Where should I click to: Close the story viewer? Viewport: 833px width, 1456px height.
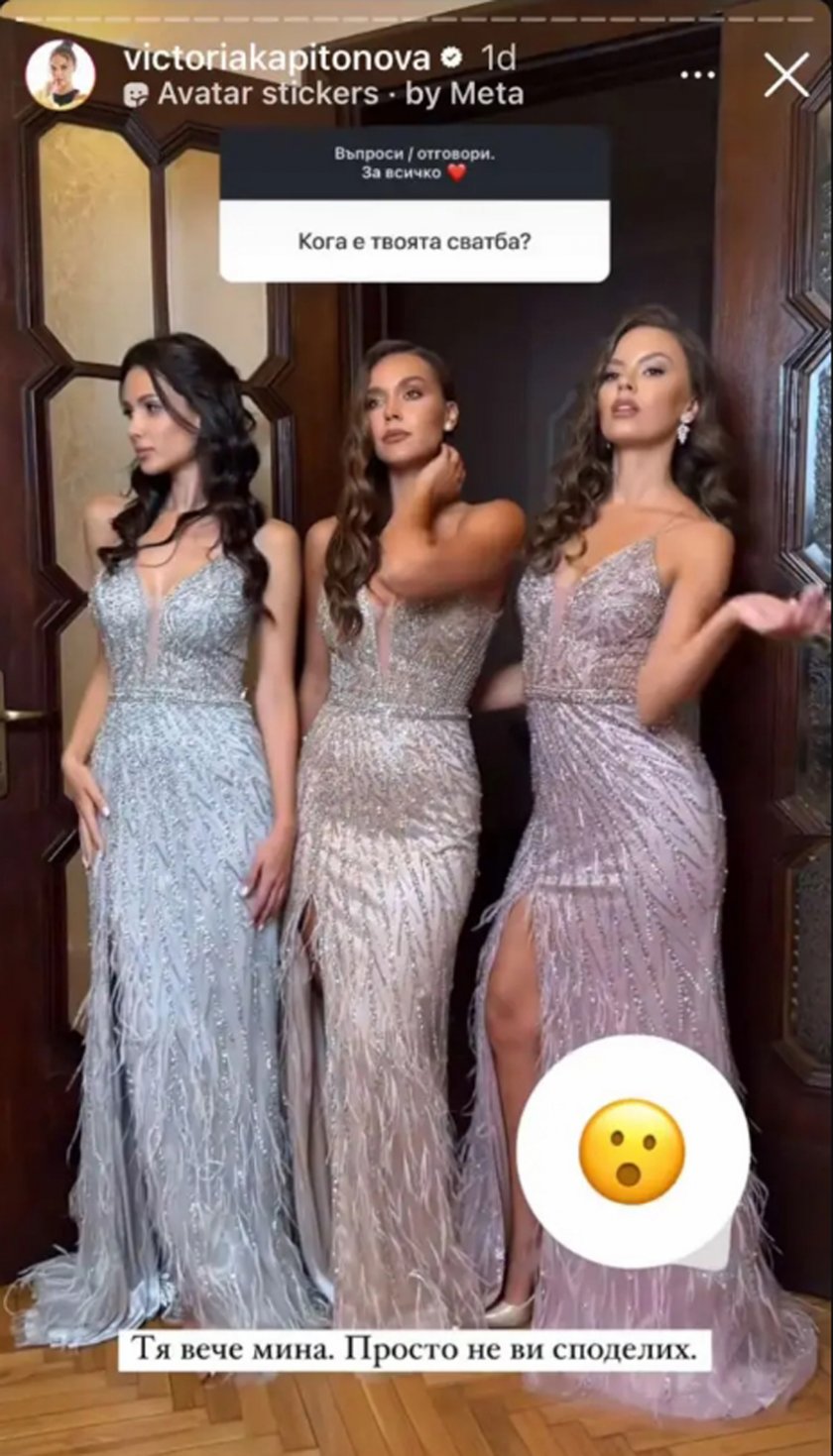tap(786, 75)
